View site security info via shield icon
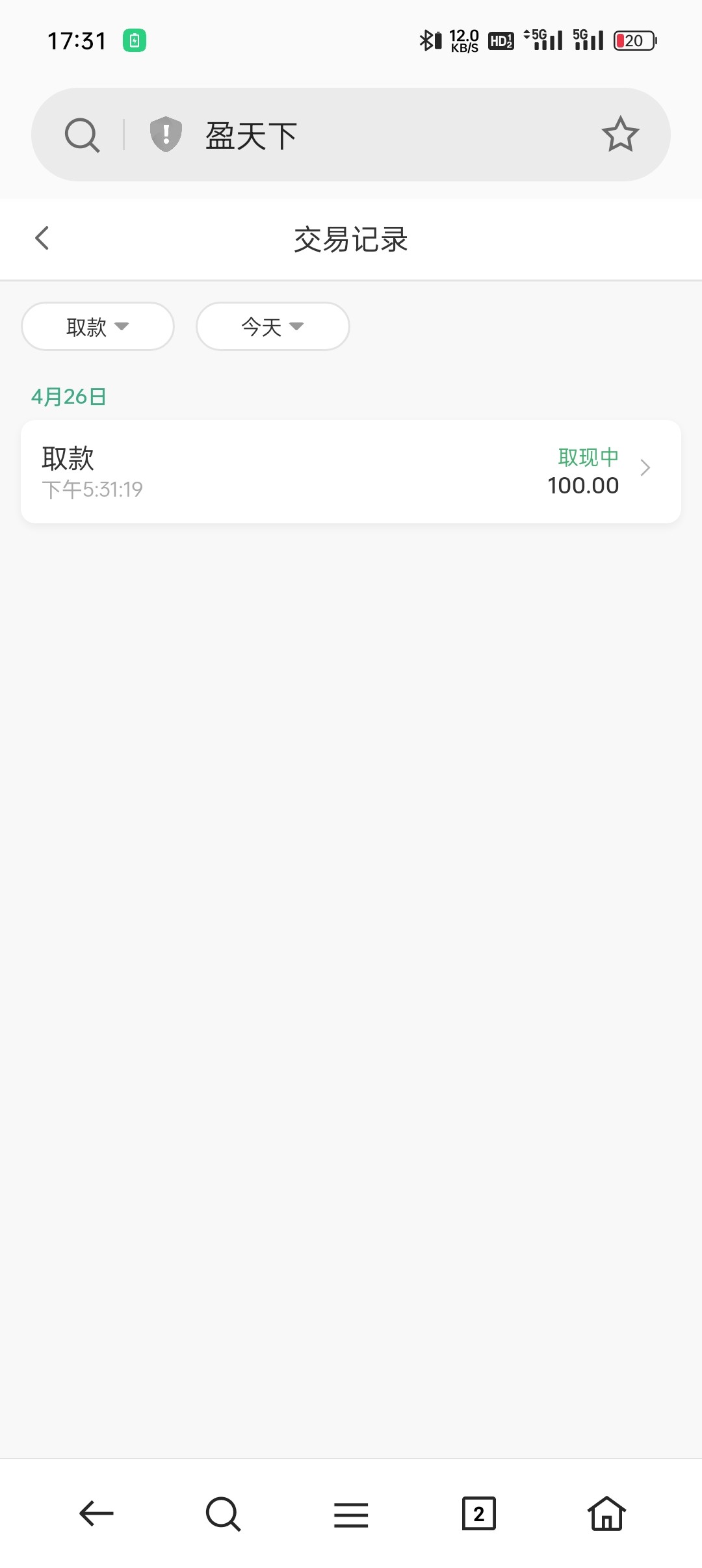 (166, 135)
